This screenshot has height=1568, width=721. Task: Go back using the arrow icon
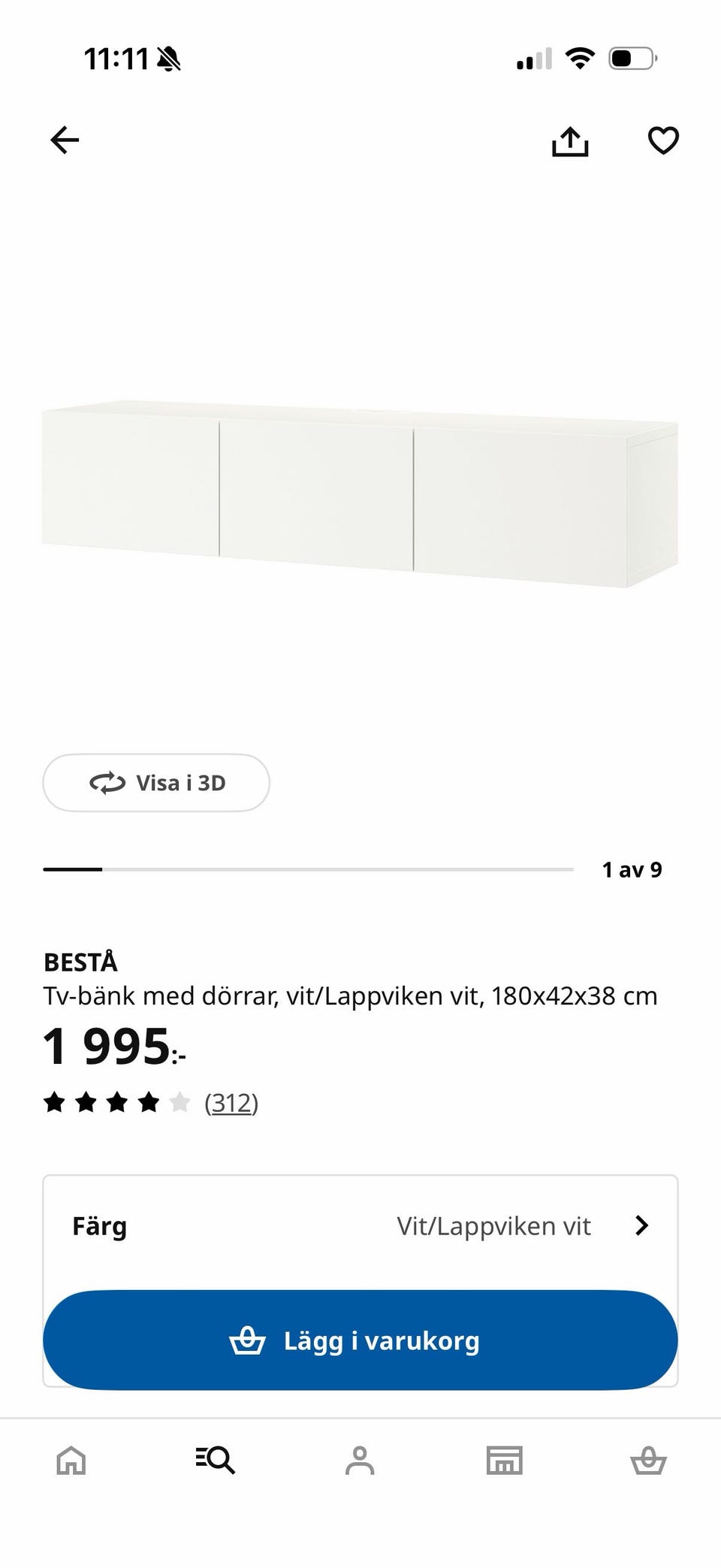tap(65, 140)
